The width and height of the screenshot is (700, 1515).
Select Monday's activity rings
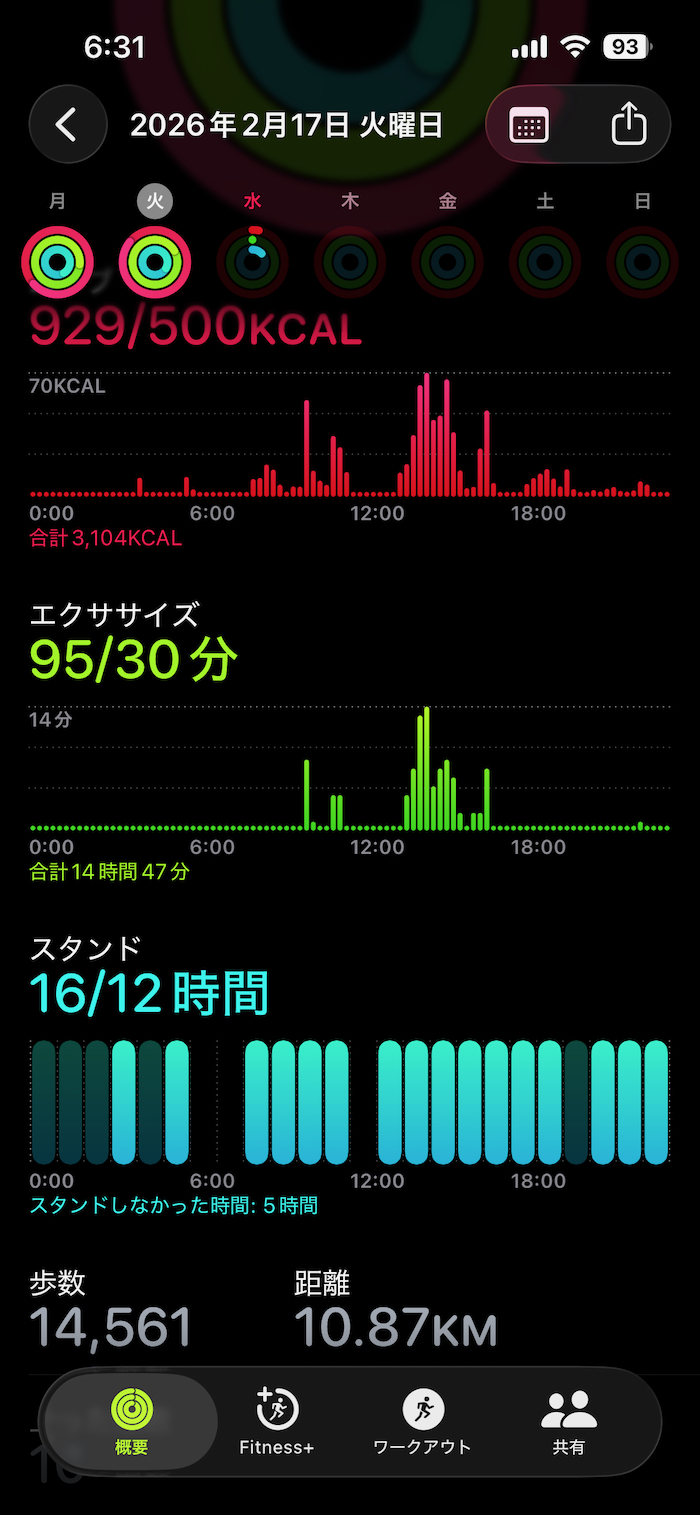57,262
